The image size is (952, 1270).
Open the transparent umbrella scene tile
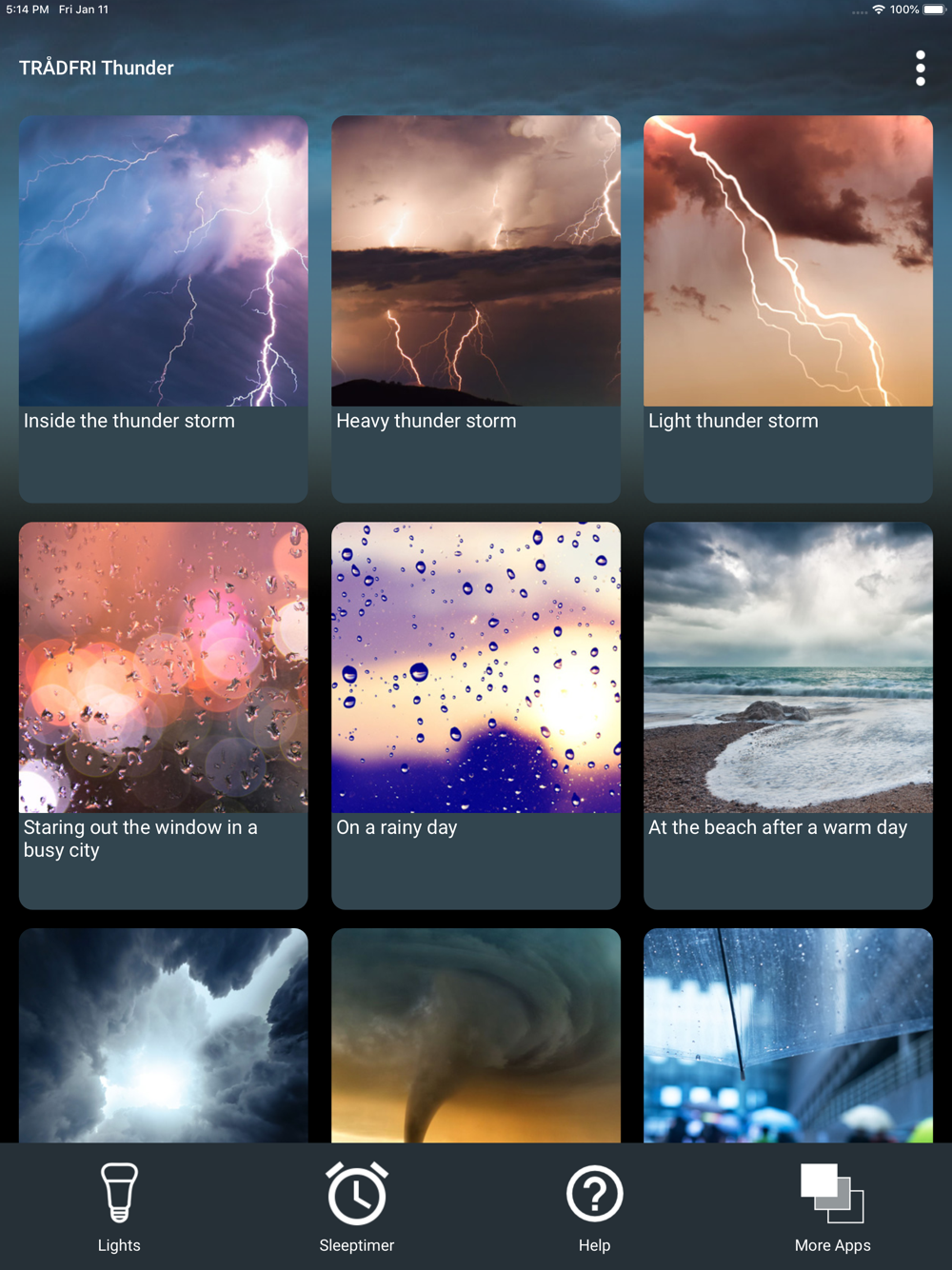[787, 1036]
